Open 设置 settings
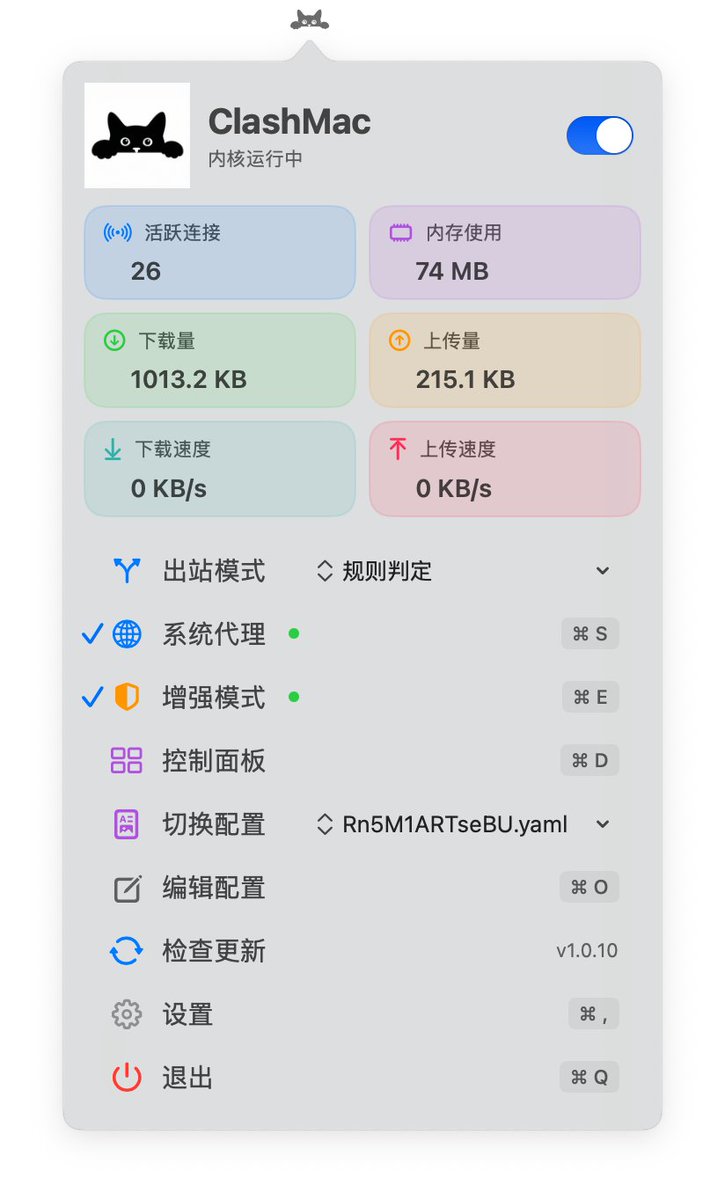The height and width of the screenshot is (1200, 725). 188,1015
